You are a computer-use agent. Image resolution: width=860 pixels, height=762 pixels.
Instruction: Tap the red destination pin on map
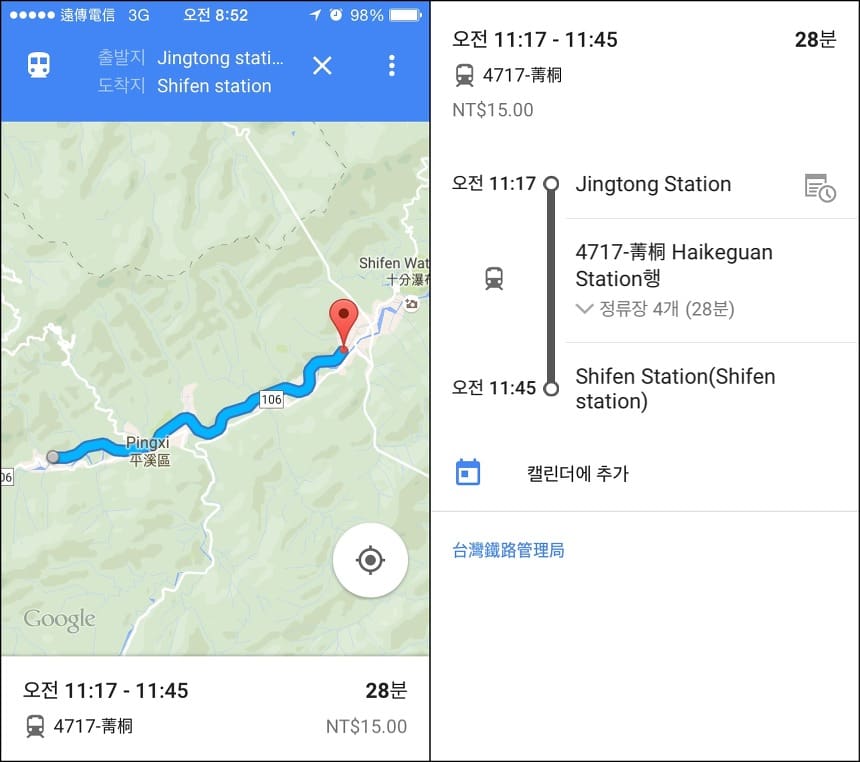(343, 322)
